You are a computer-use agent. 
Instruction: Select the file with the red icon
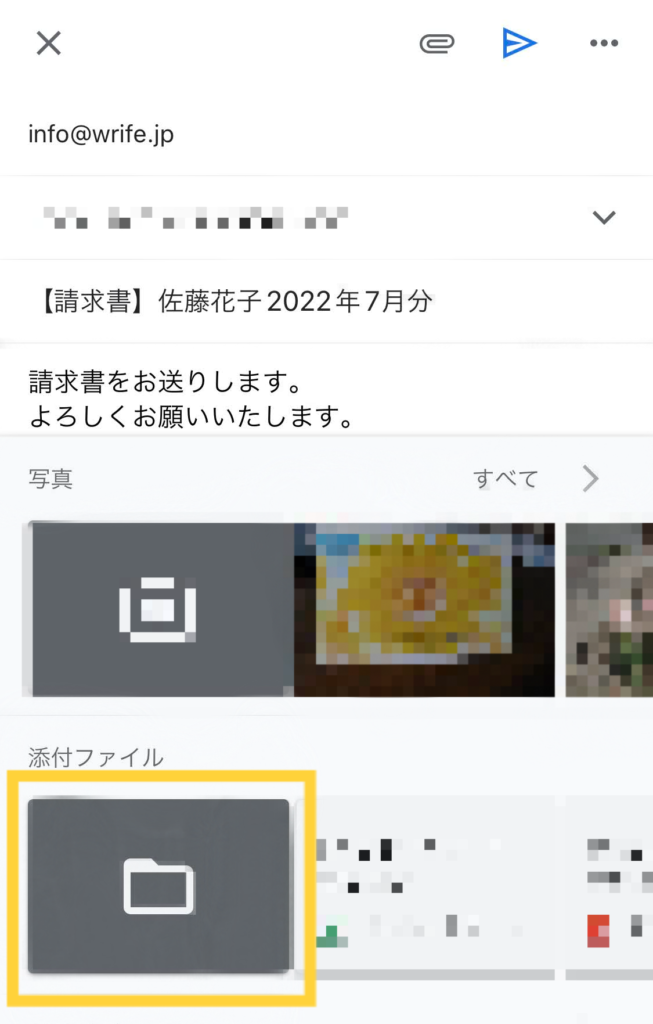609,886
